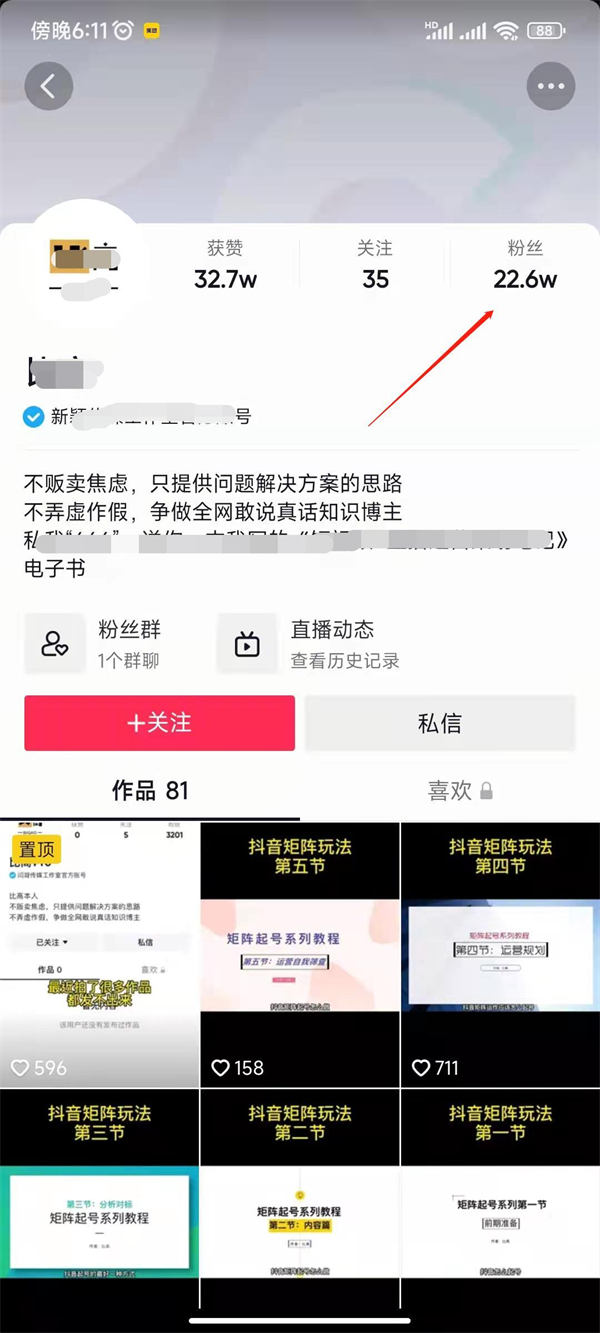600x1333 pixels.
Task: View 直播动态 live history
Action: point(310,644)
